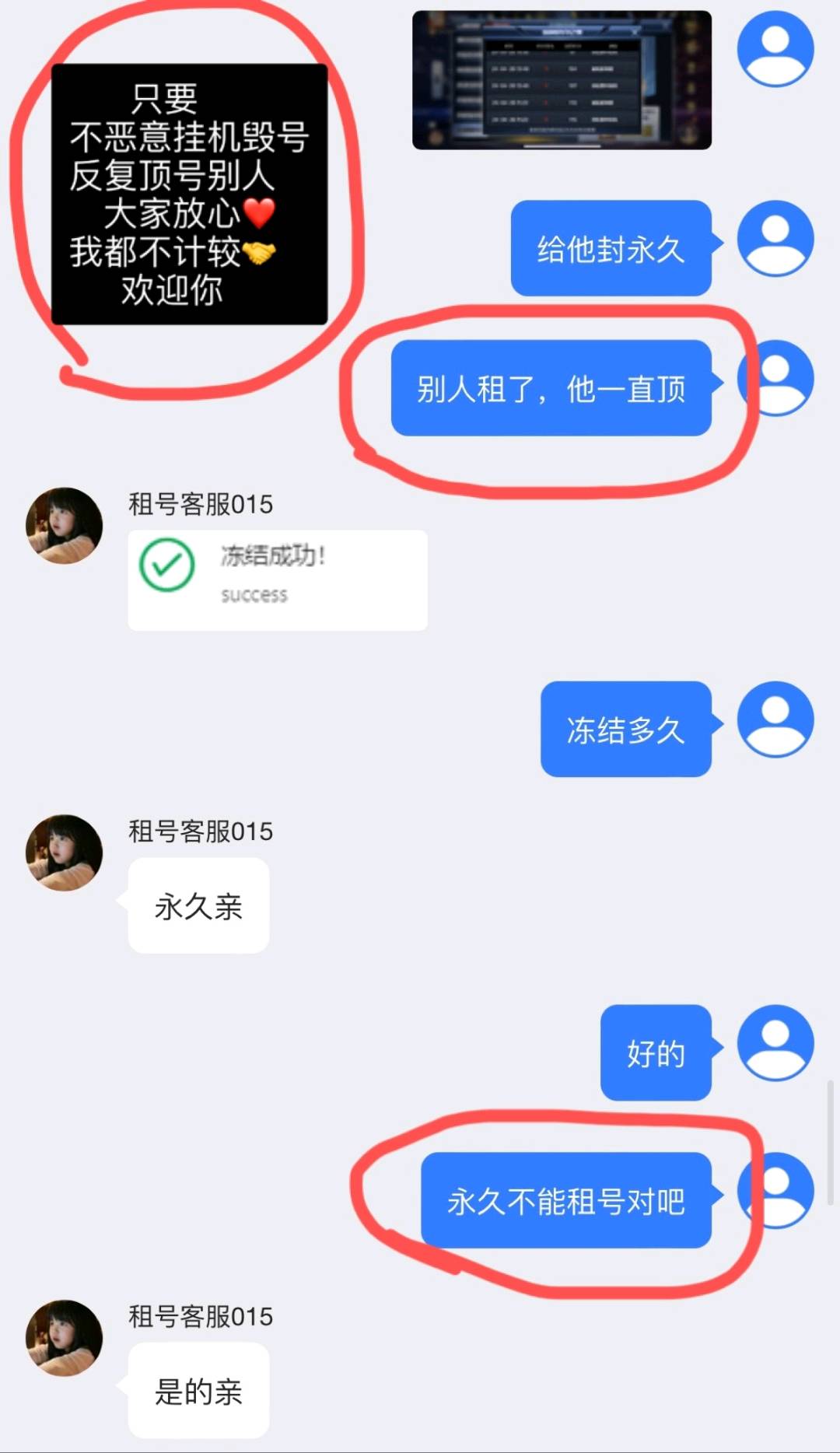Screen dimensions: 840x1453
Task: Open the game screenshot image sent in chat
Action: coord(562,80)
